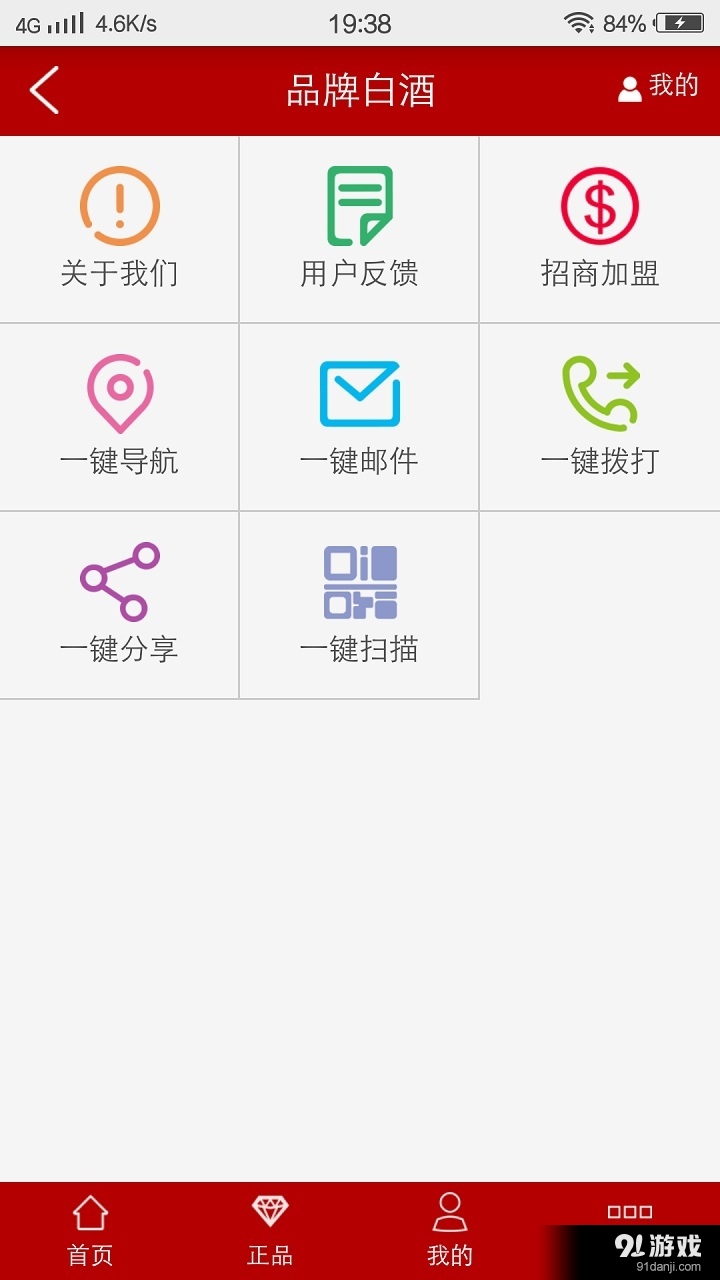Screen dimensions: 720x1280
Task: Open the grid icon in bottom bar
Action: click(630, 1210)
